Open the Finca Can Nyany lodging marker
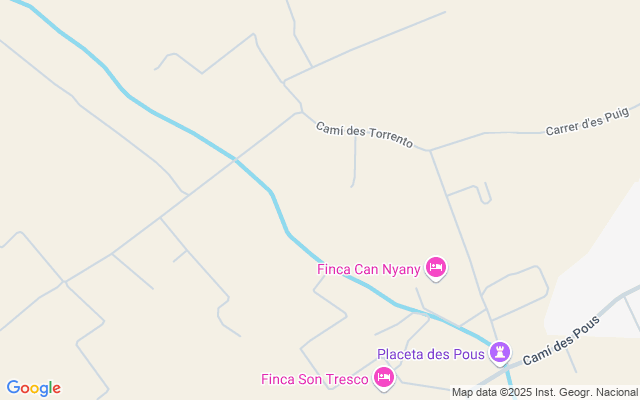The image size is (640, 400). [435, 267]
